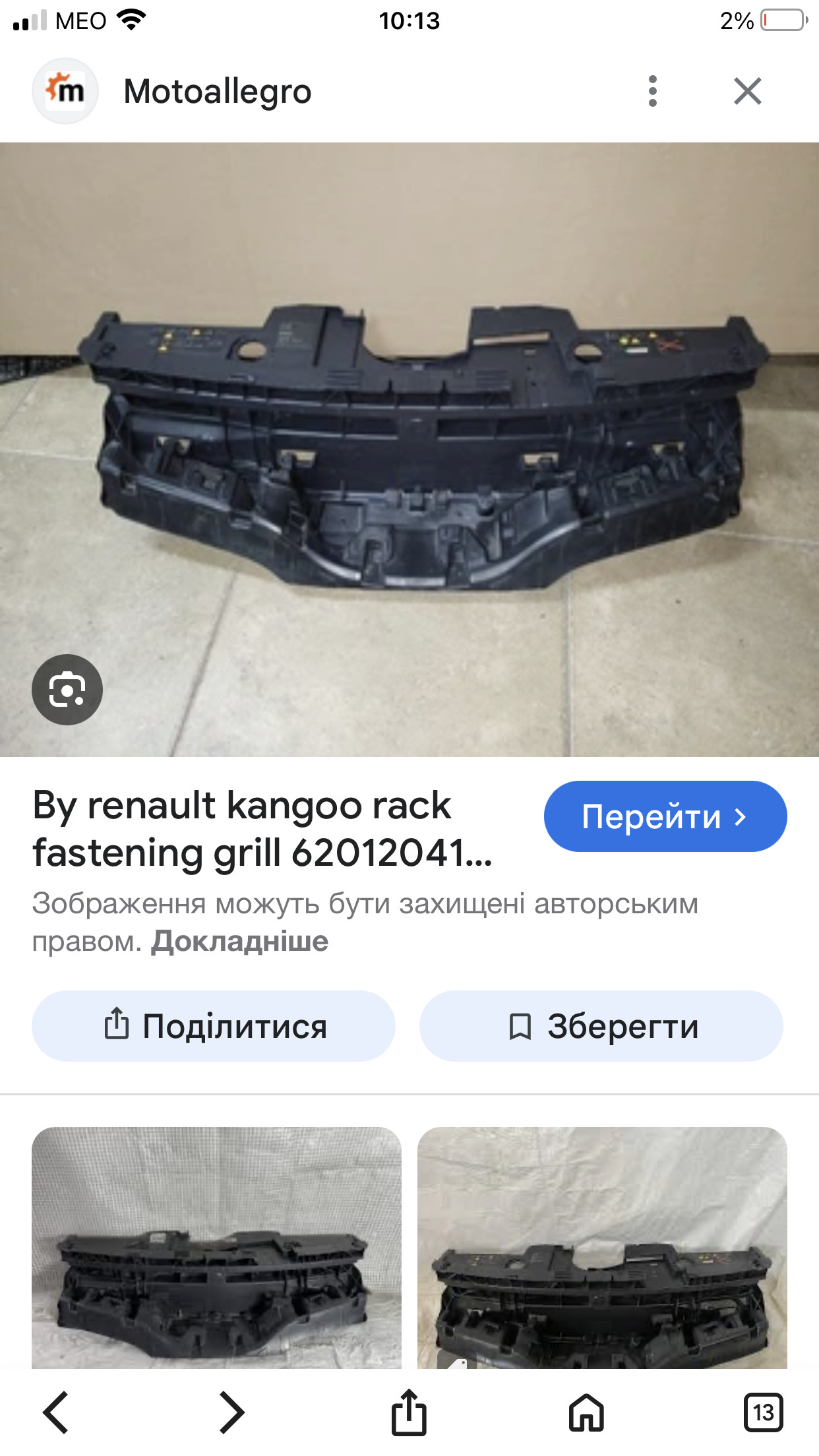Go to the browser home page
This screenshot has height=1456, width=819.
(586, 1412)
